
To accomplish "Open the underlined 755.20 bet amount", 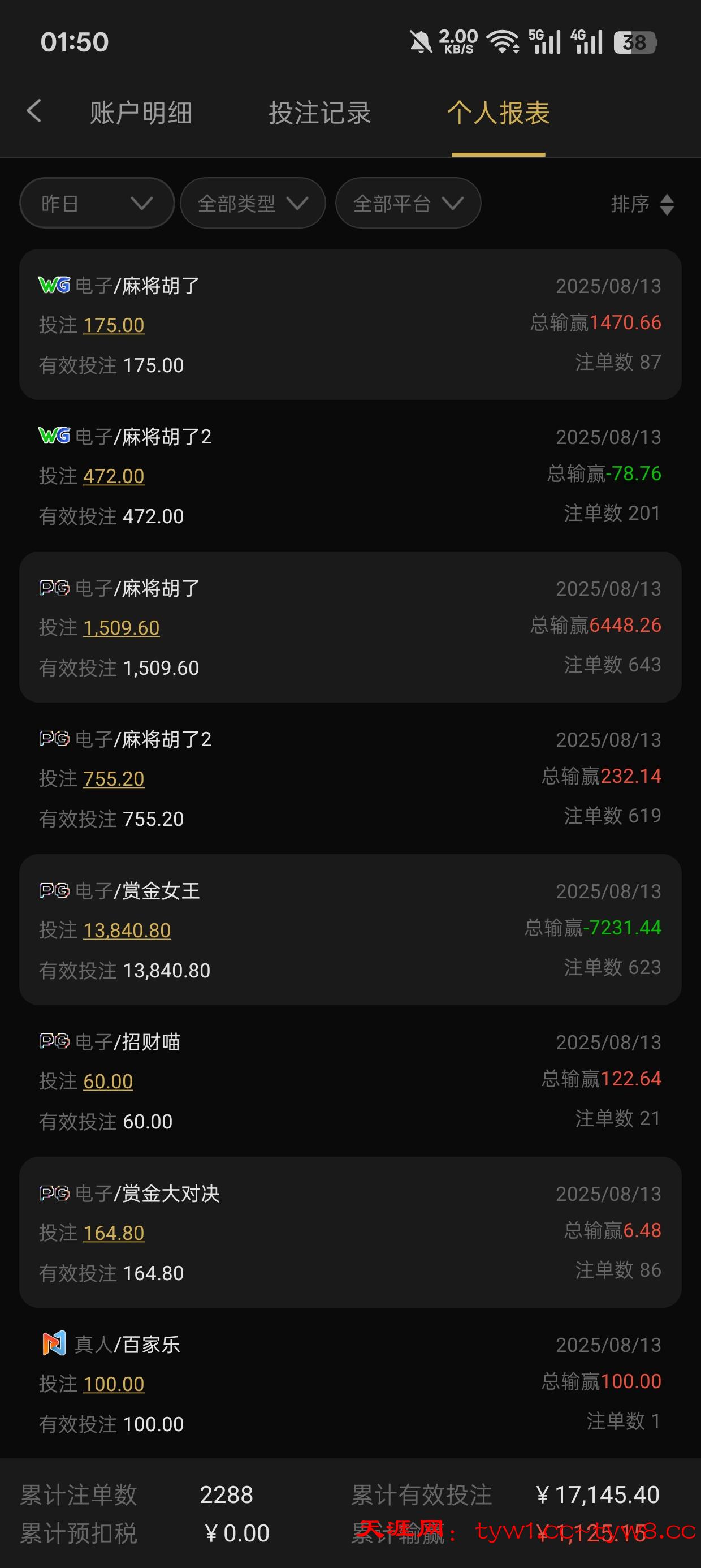I will coord(114,778).
